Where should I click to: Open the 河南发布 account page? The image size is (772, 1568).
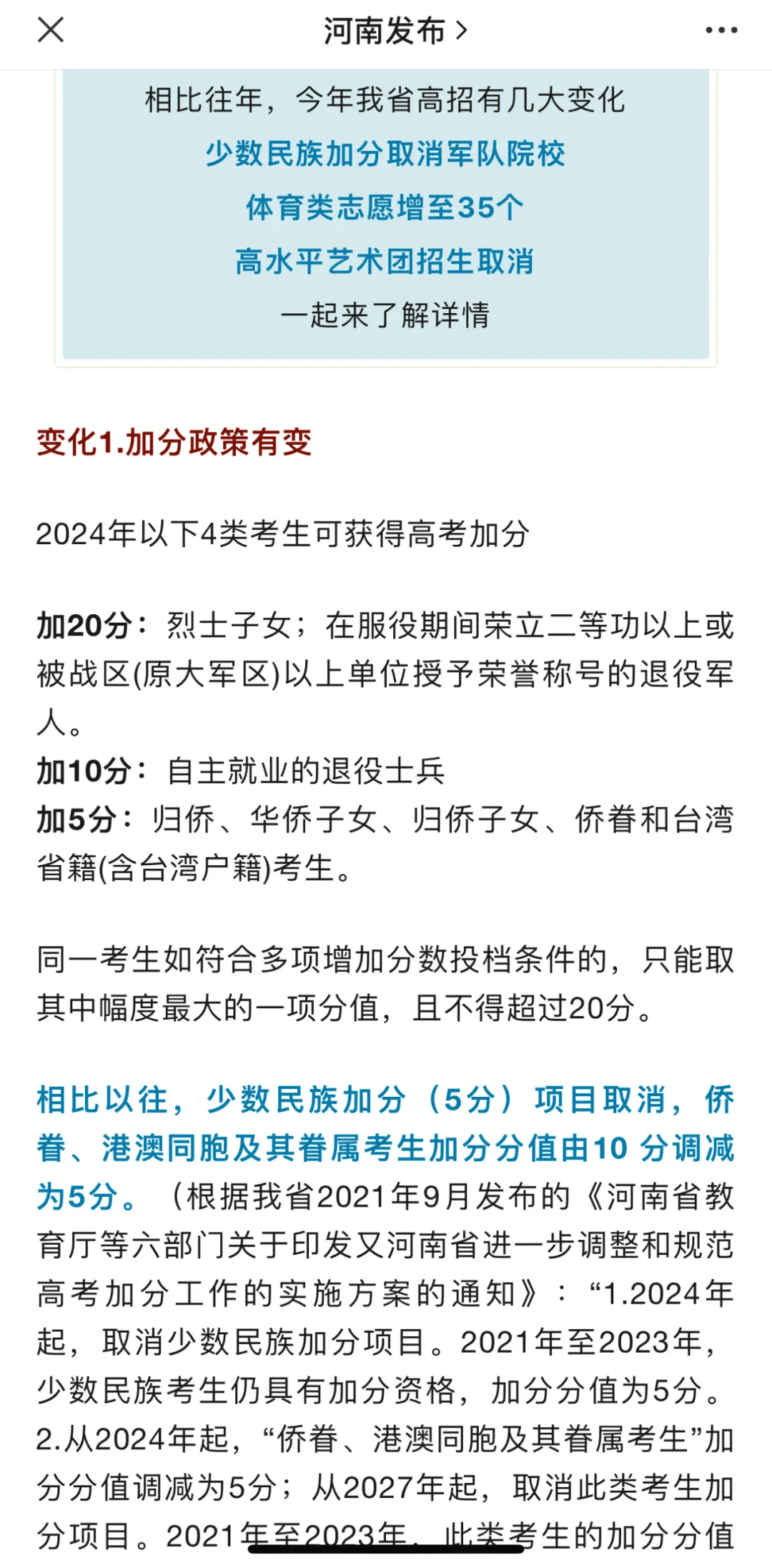[395, 31]
